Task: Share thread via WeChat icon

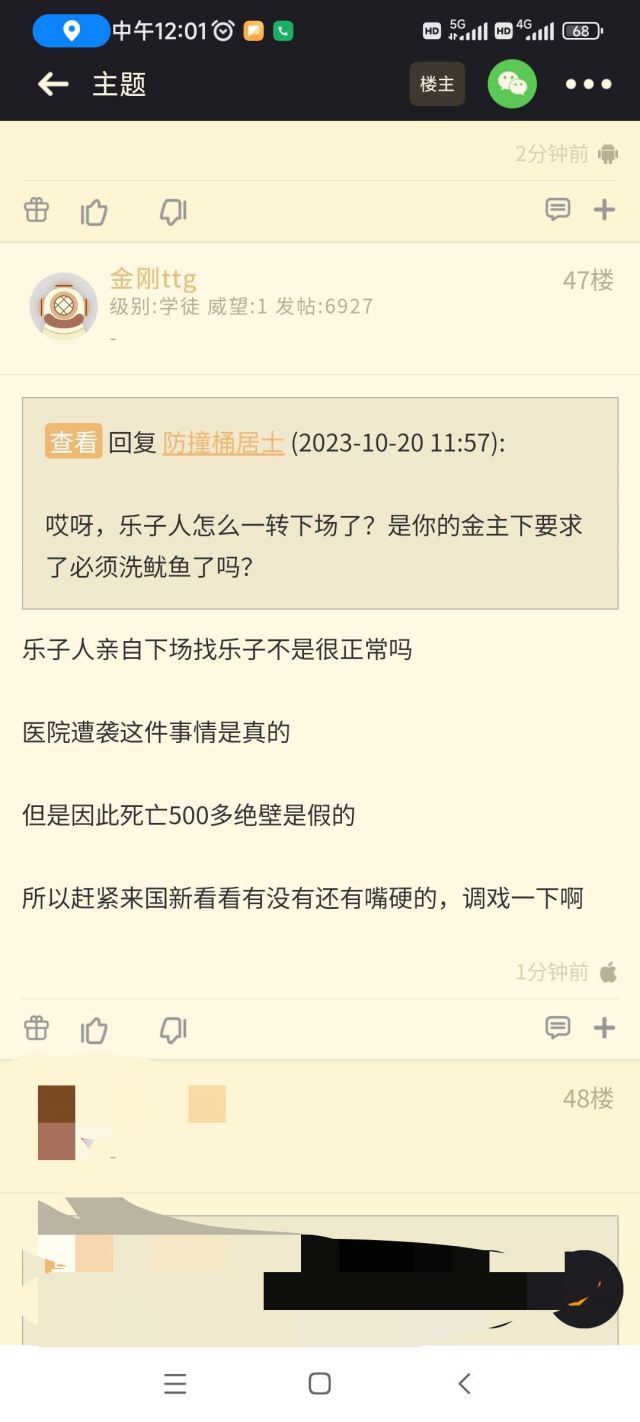Action: [512, 85]
